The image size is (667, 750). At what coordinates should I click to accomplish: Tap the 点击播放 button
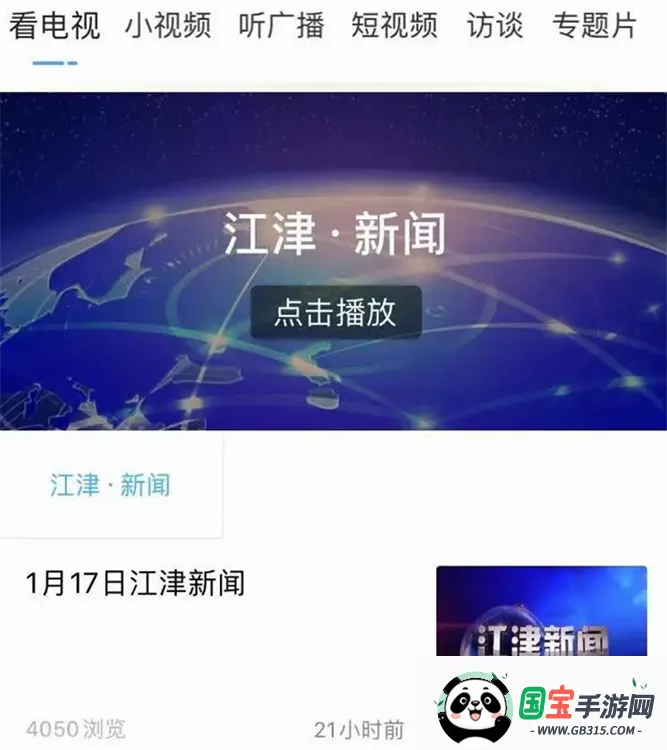tap(336, 312)
